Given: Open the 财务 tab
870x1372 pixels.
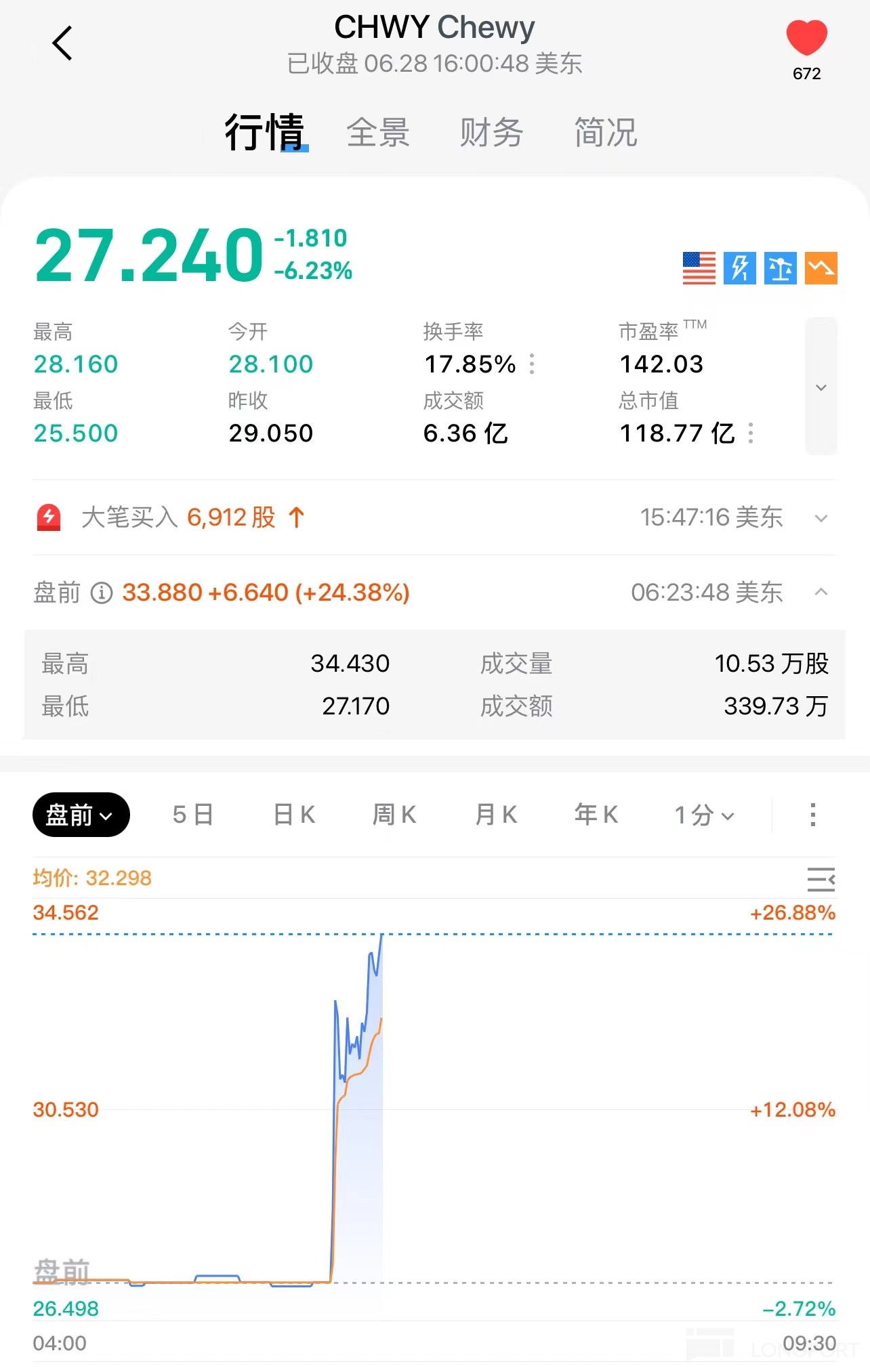Looking at the screenshot, I should [x=491, y=132].
